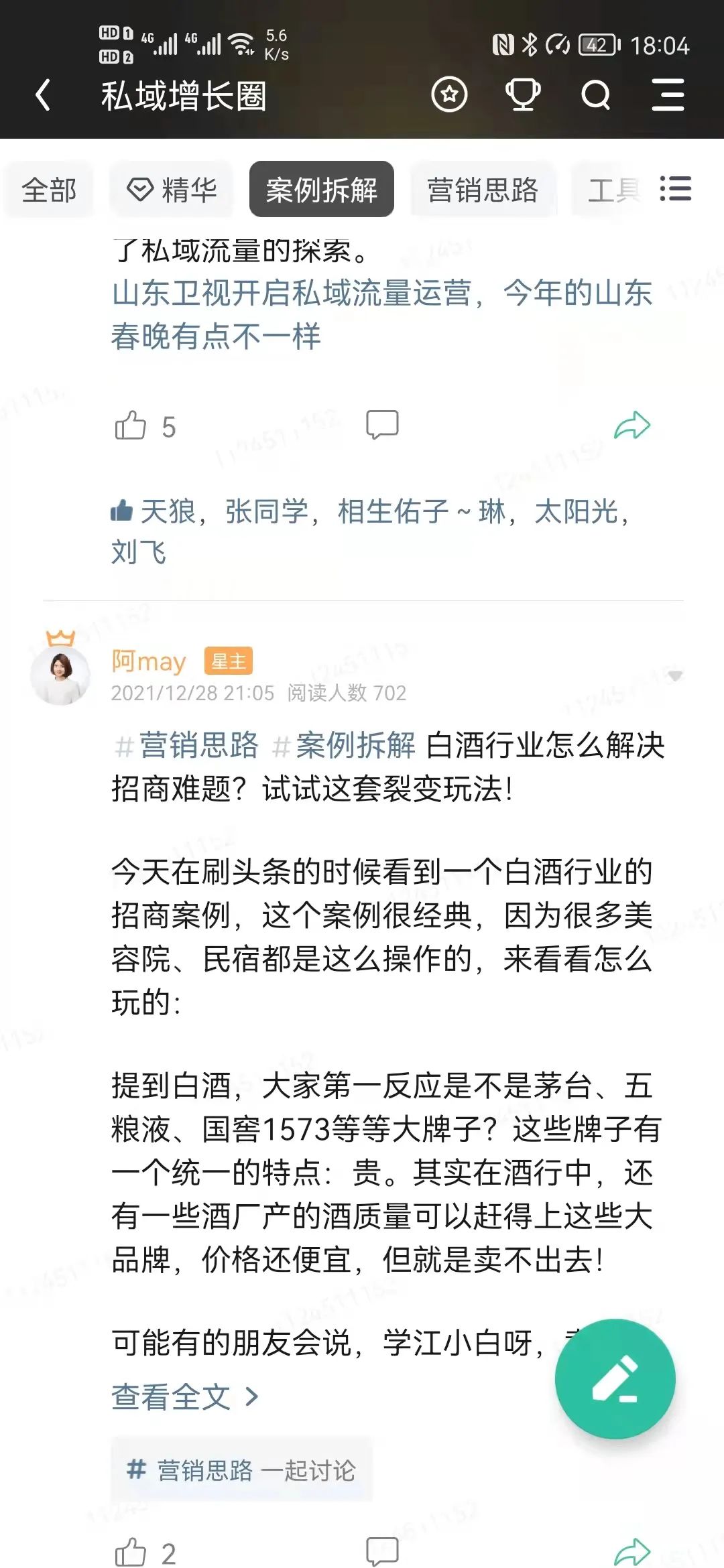Share the 山东卫视 post

(x=632, y=426)
